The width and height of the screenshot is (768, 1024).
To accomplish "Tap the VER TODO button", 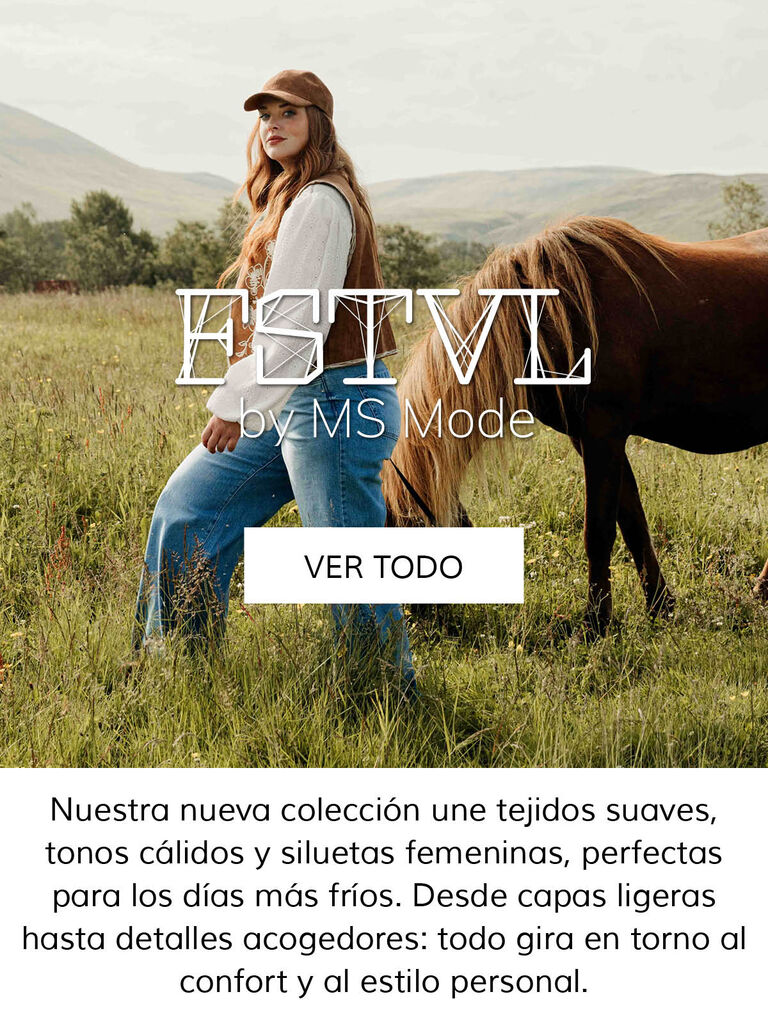I will click(x=383, y=566).
